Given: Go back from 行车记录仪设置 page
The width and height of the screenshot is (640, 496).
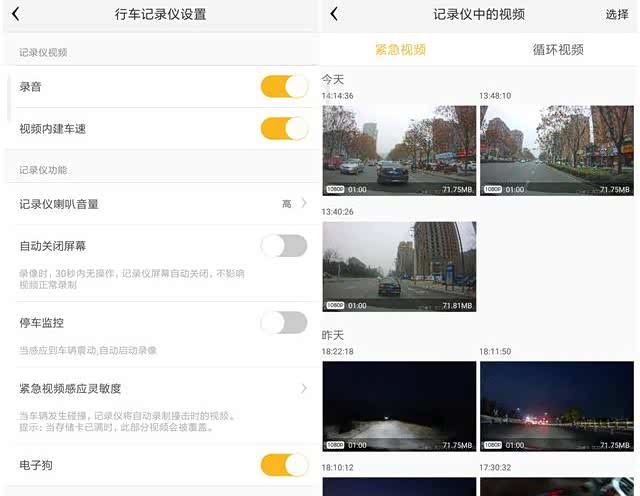Looking at the screenshot, I should click(15, 15).
